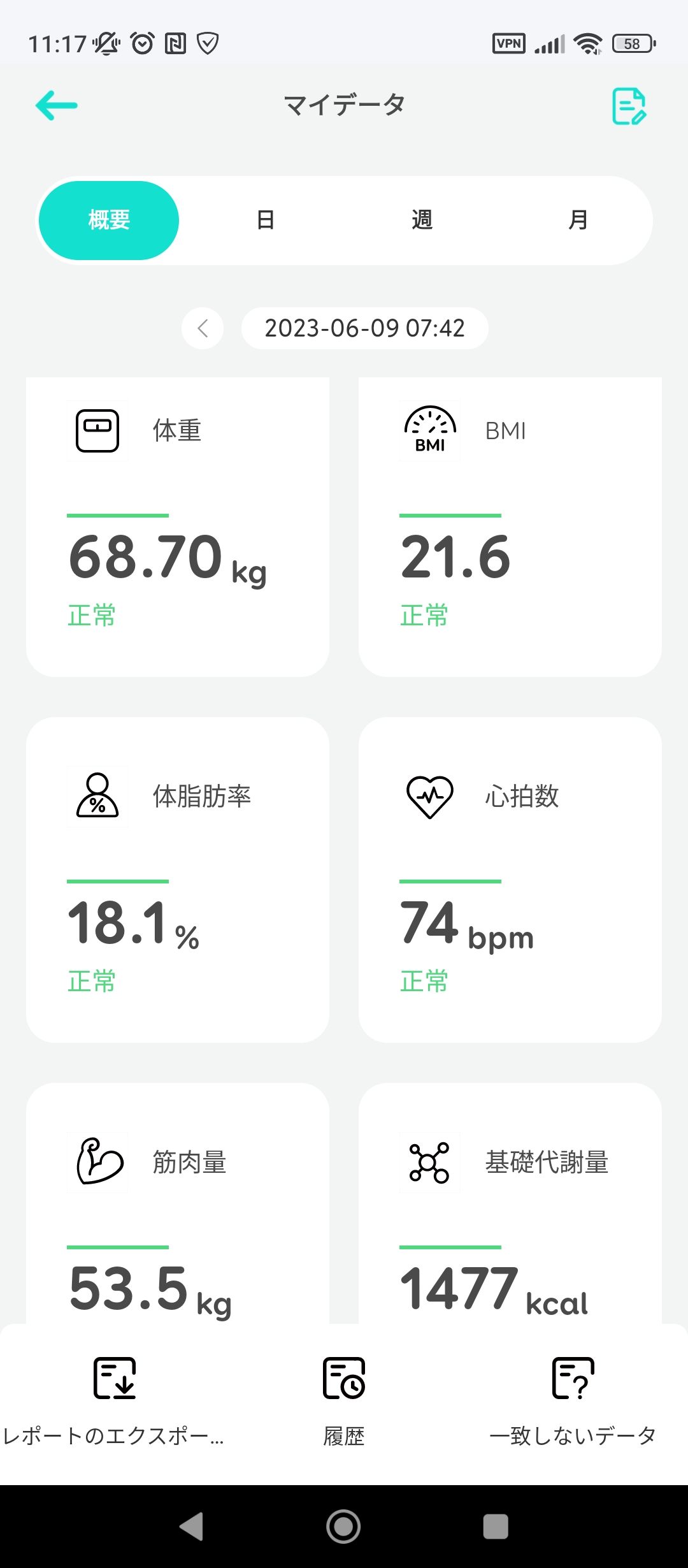688x1568 pixels.
Task: Go to the previous measurement date
Action: pyautogui.click(x=203, y=328)
